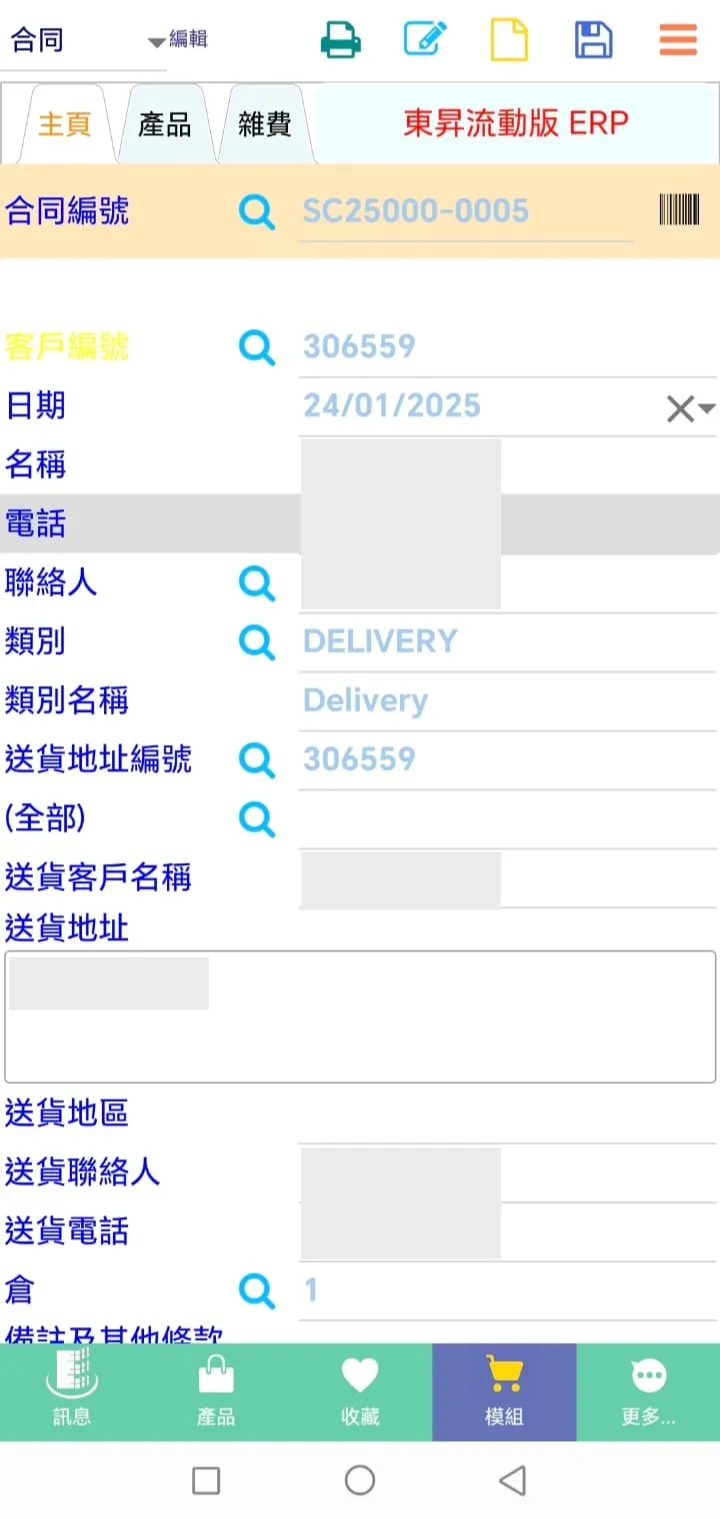Image resolution: width=720 pixels, height=1519 pixels.
Task: Open the 收藏 favorites section
Action: pyautogui.click(x=360, y=1392)
